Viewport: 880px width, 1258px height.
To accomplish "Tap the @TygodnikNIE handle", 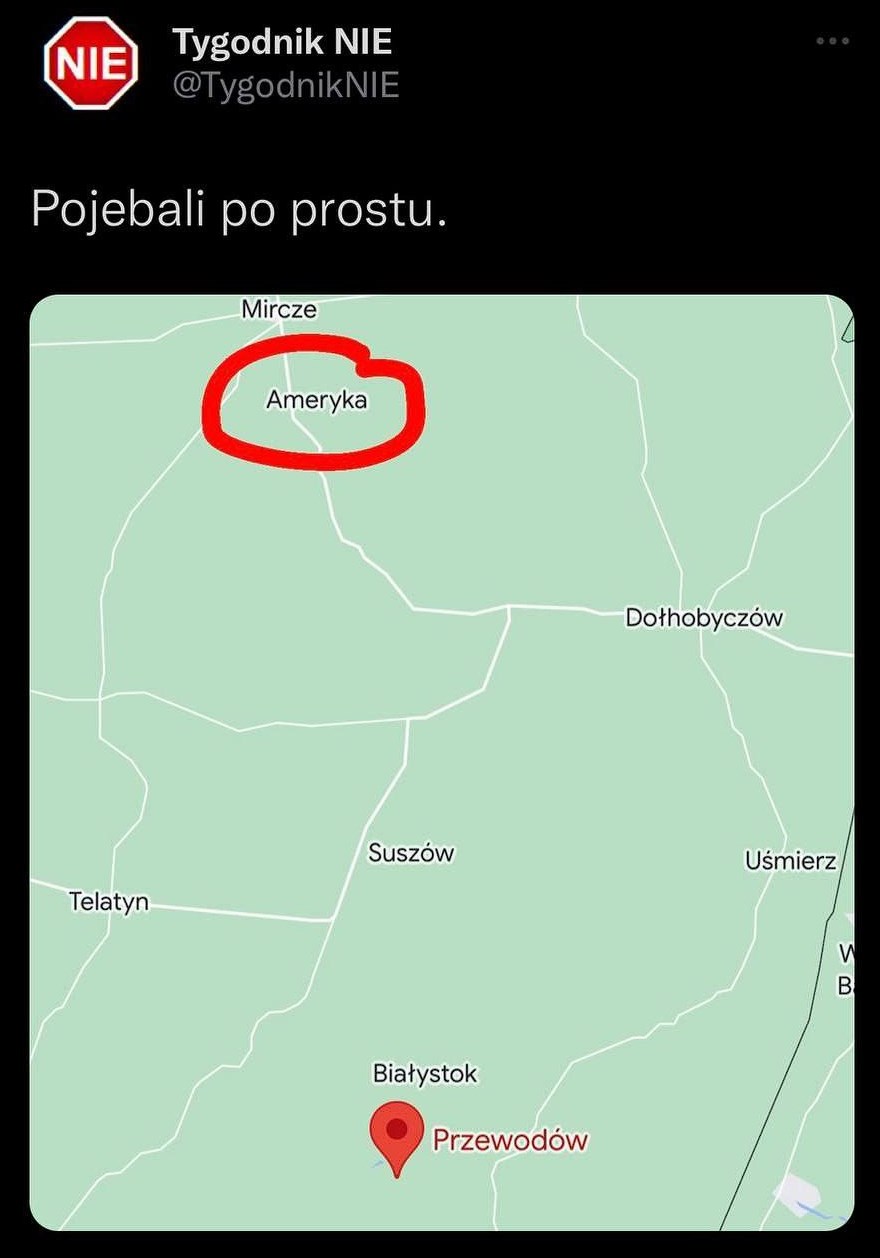I will 286,86.
